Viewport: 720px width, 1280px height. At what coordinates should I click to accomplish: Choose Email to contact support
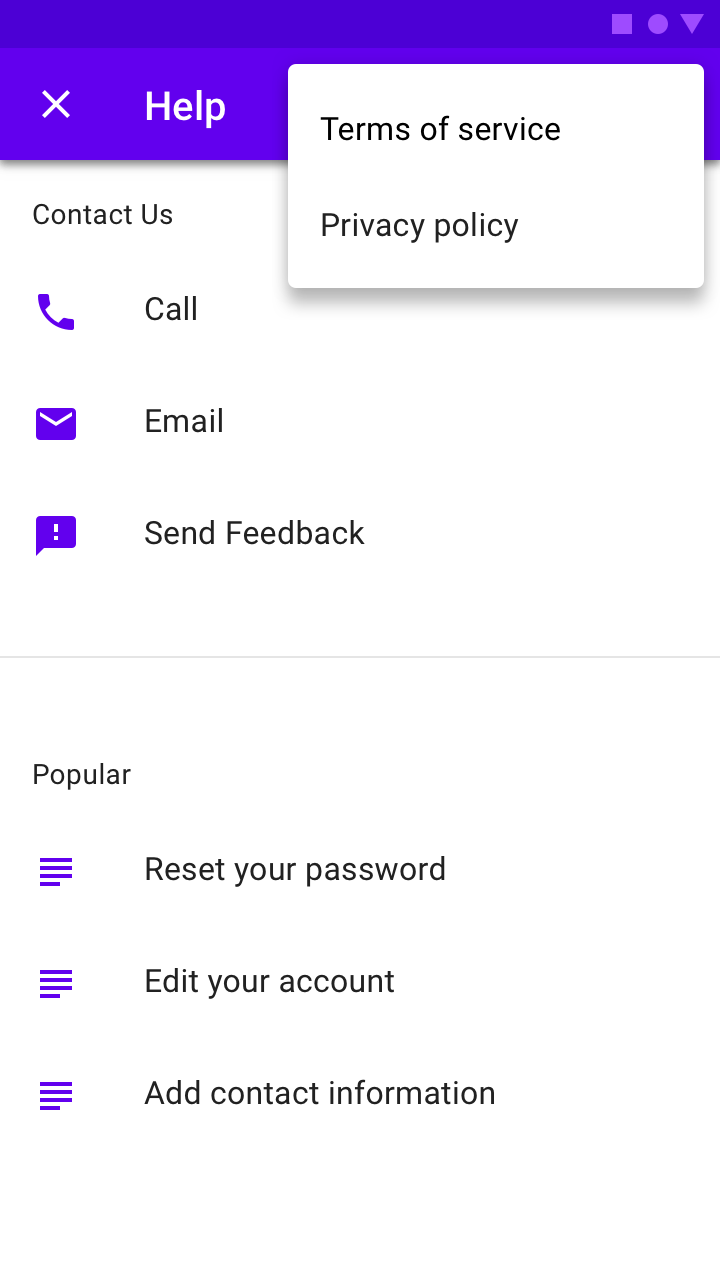pos(360,422)
